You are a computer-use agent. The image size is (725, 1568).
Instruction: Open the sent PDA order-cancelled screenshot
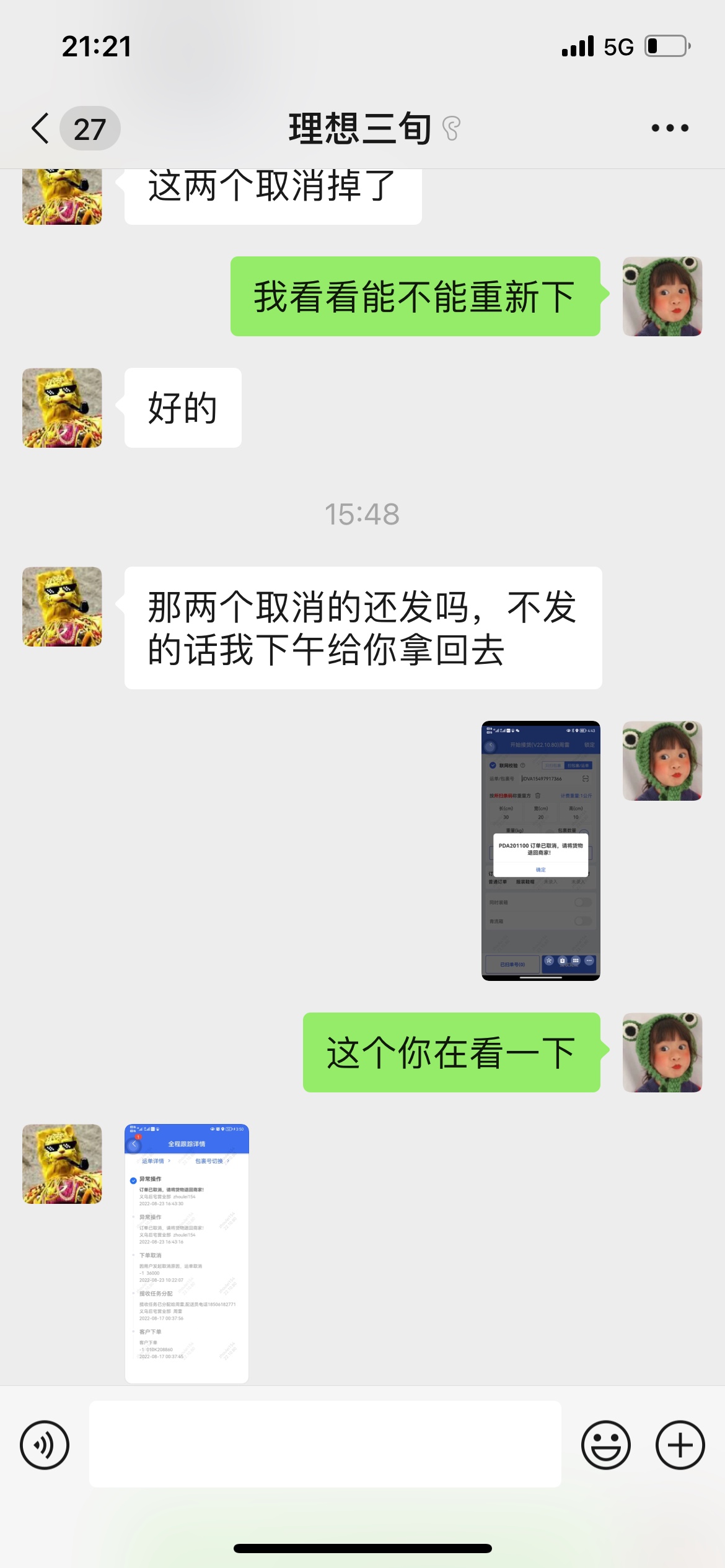click(540, 850)
